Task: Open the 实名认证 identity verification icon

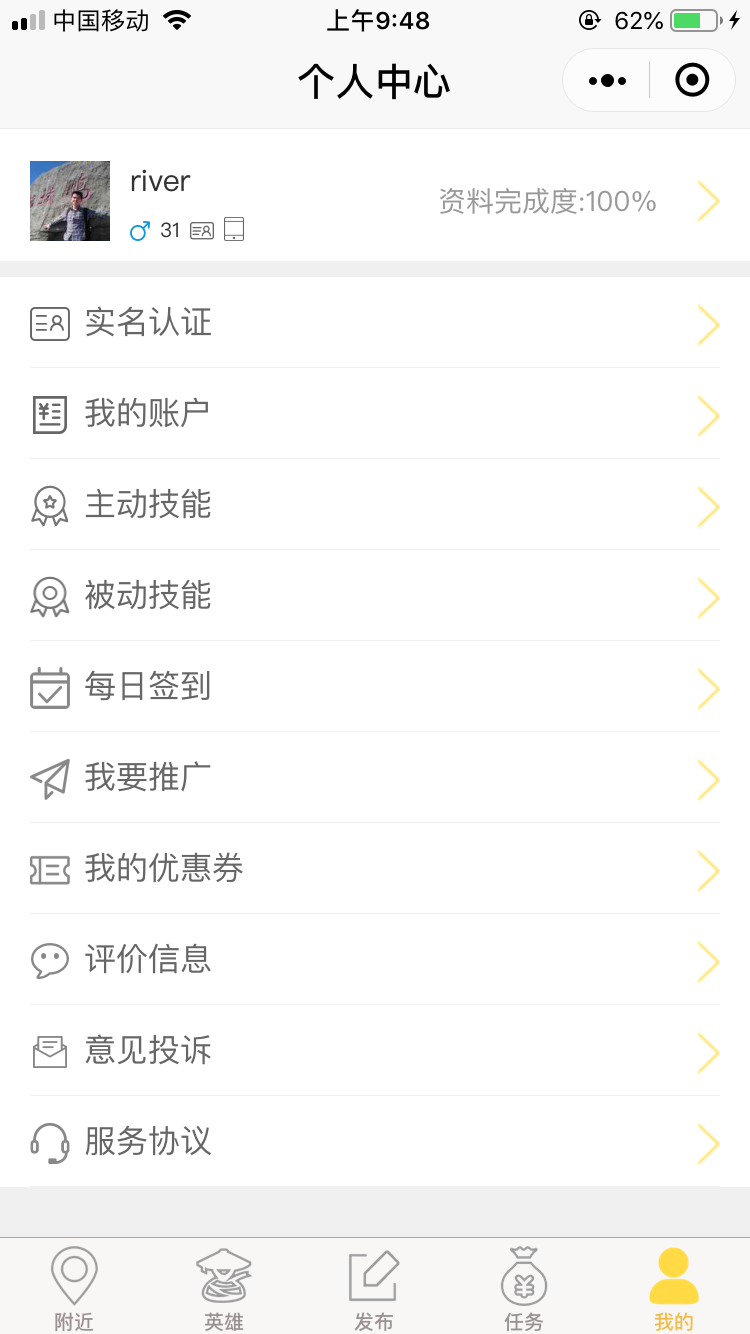Action: pos(50,324)
